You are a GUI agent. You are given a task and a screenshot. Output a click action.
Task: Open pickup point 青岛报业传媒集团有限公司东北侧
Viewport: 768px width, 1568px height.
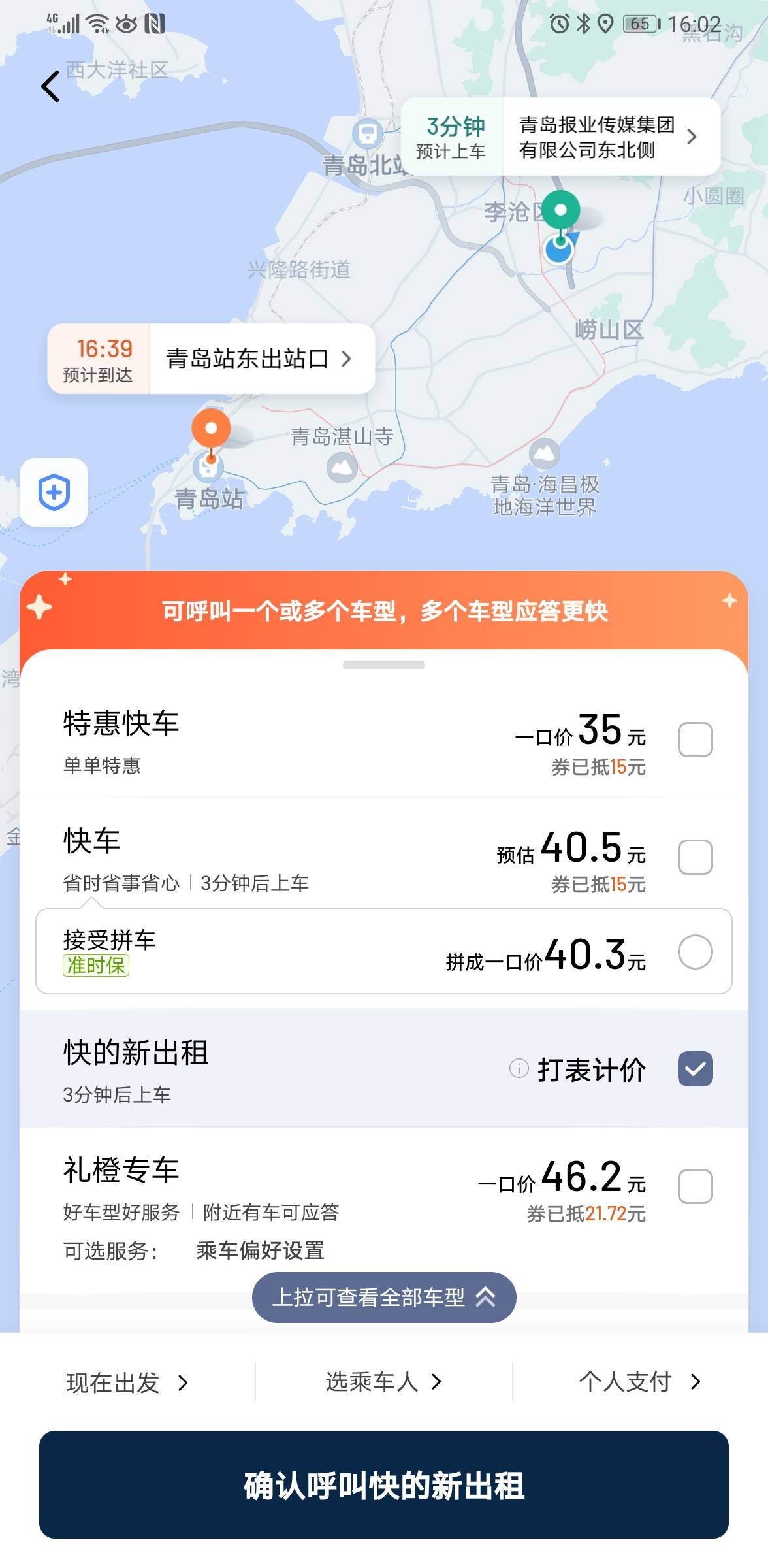point(607,137)
